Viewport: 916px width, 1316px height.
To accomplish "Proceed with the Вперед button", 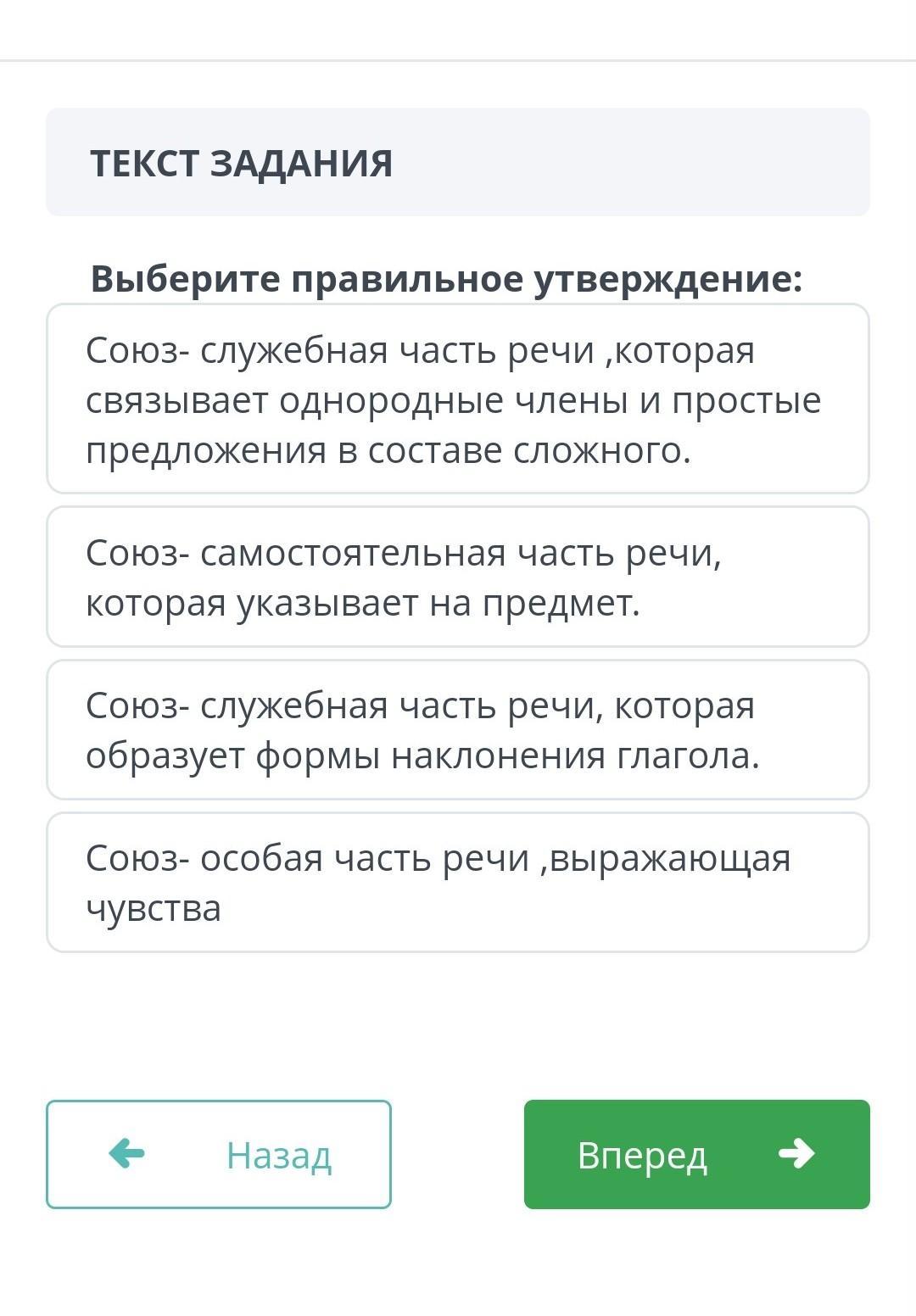I will (x=696, y=1154).
